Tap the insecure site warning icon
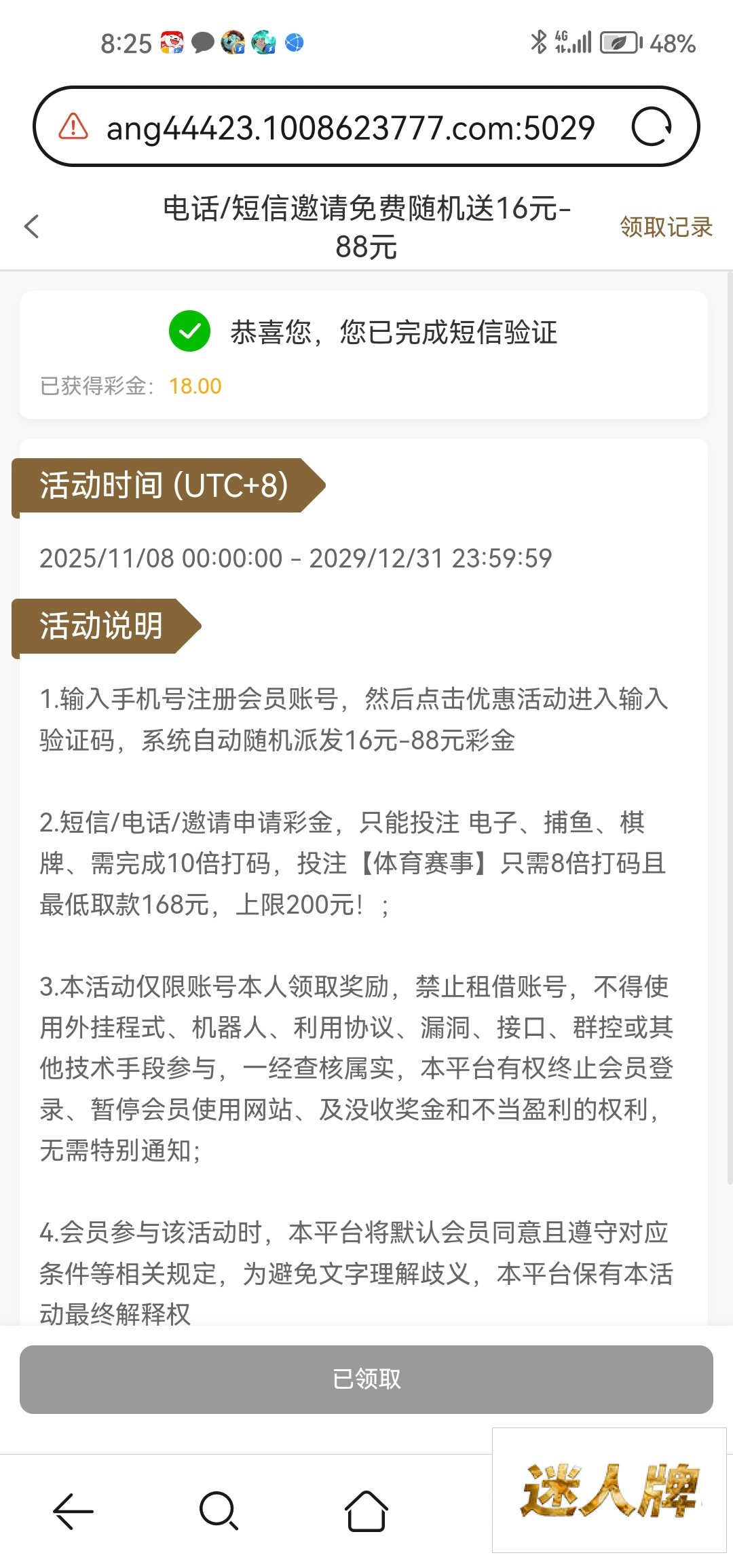This screenshot has width=733, height=1568. (x=73, y=127)
